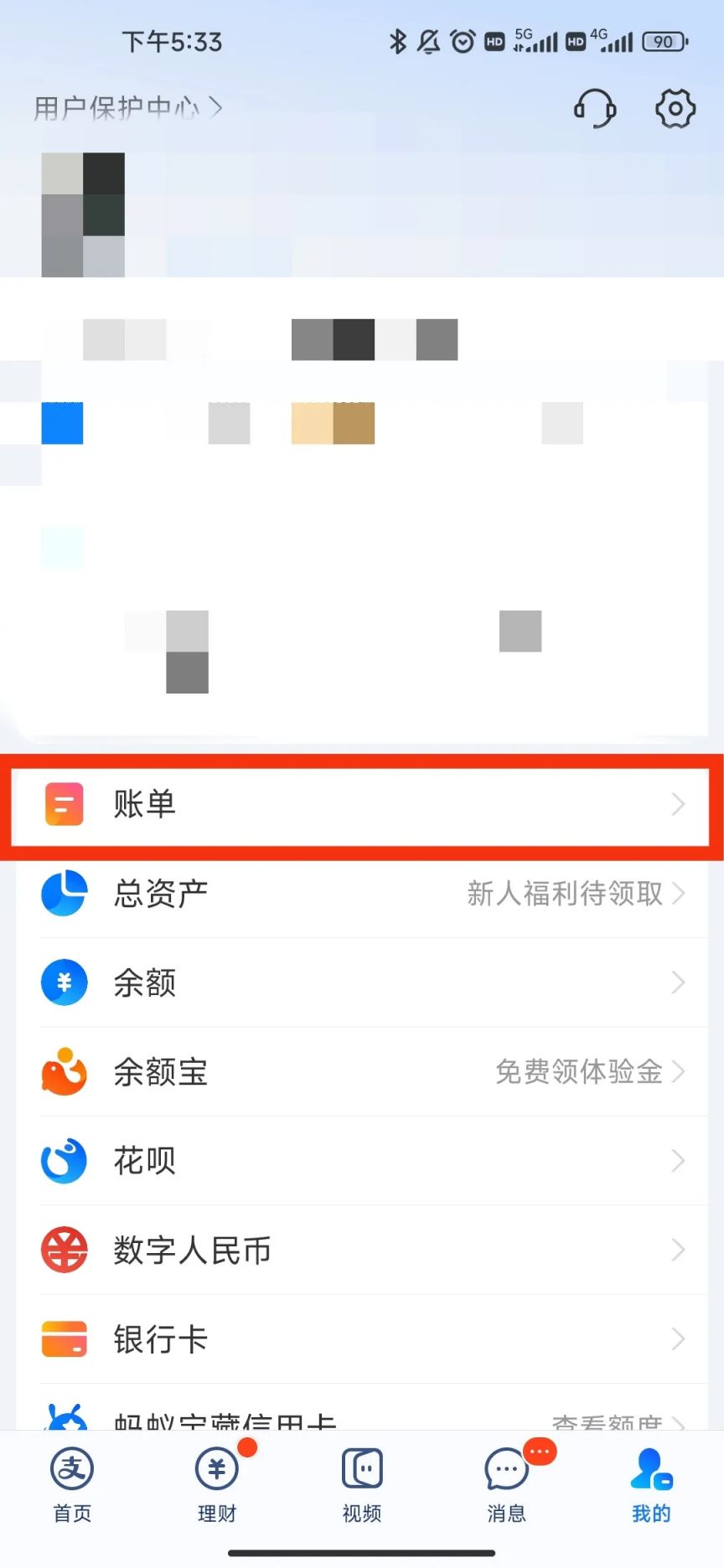Select 我的 tab
The width and height of the screenshot is (724, 1568).
[651, 1486]
